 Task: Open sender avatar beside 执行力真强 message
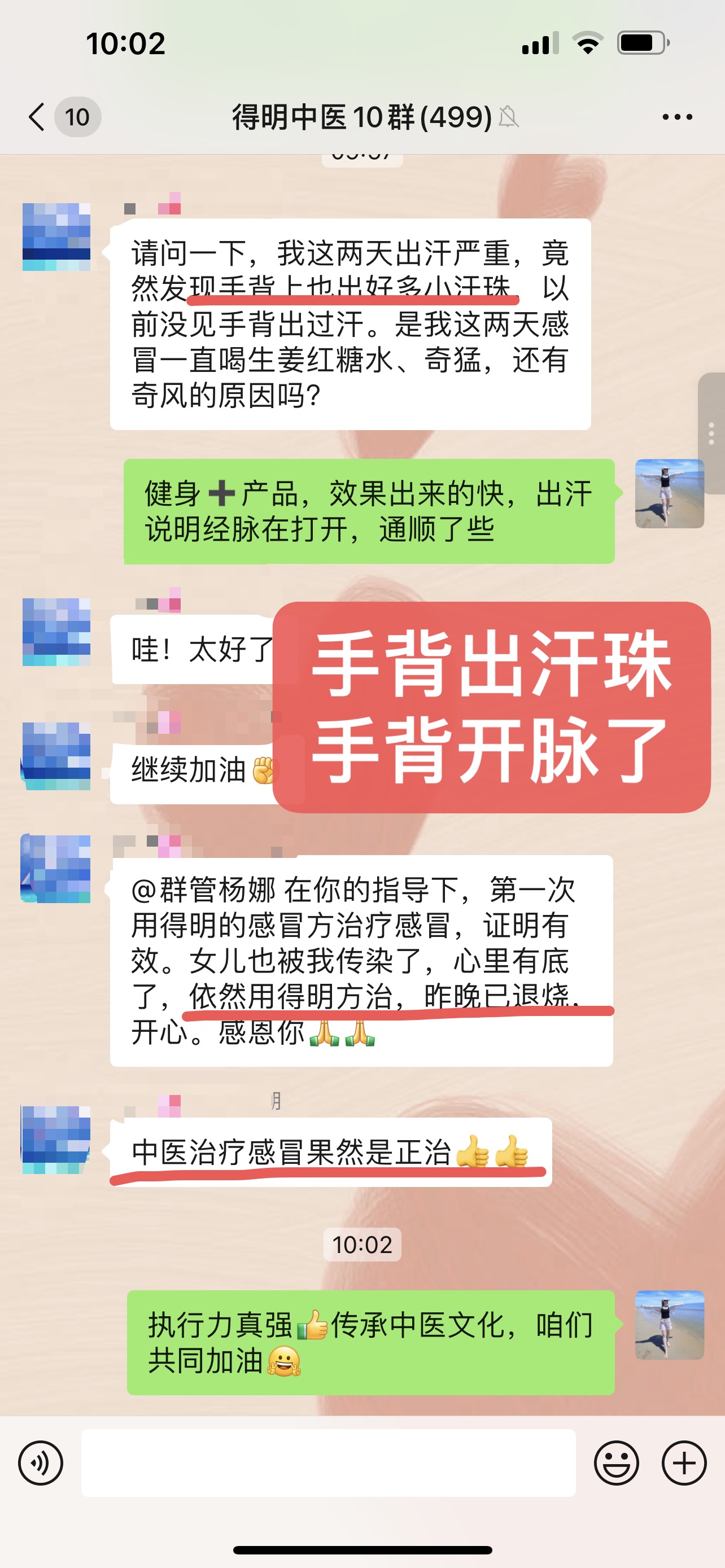coord(669,1325)
